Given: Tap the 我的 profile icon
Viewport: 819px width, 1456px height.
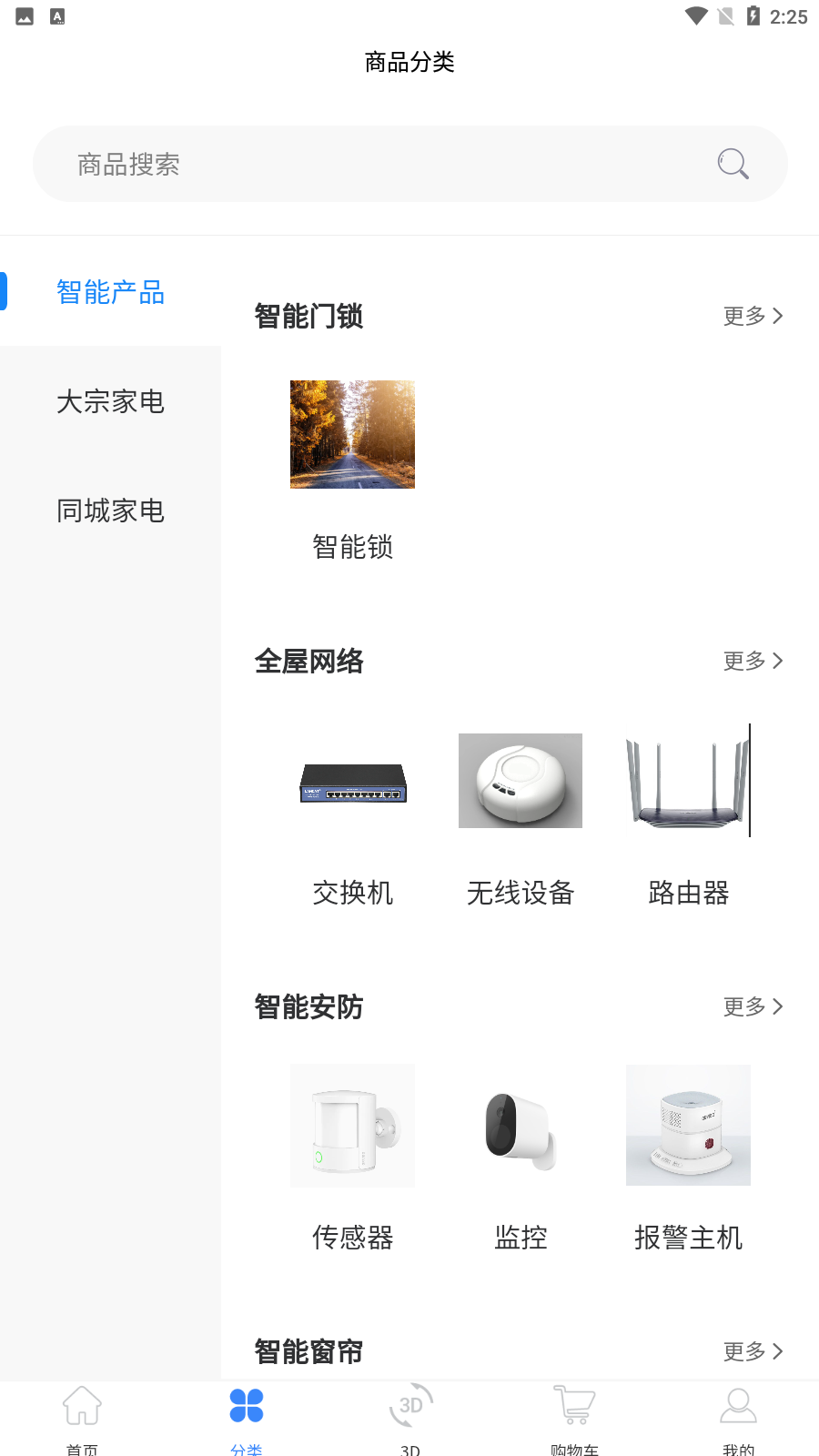Looking at the screenshot, I should point(737,1406).
